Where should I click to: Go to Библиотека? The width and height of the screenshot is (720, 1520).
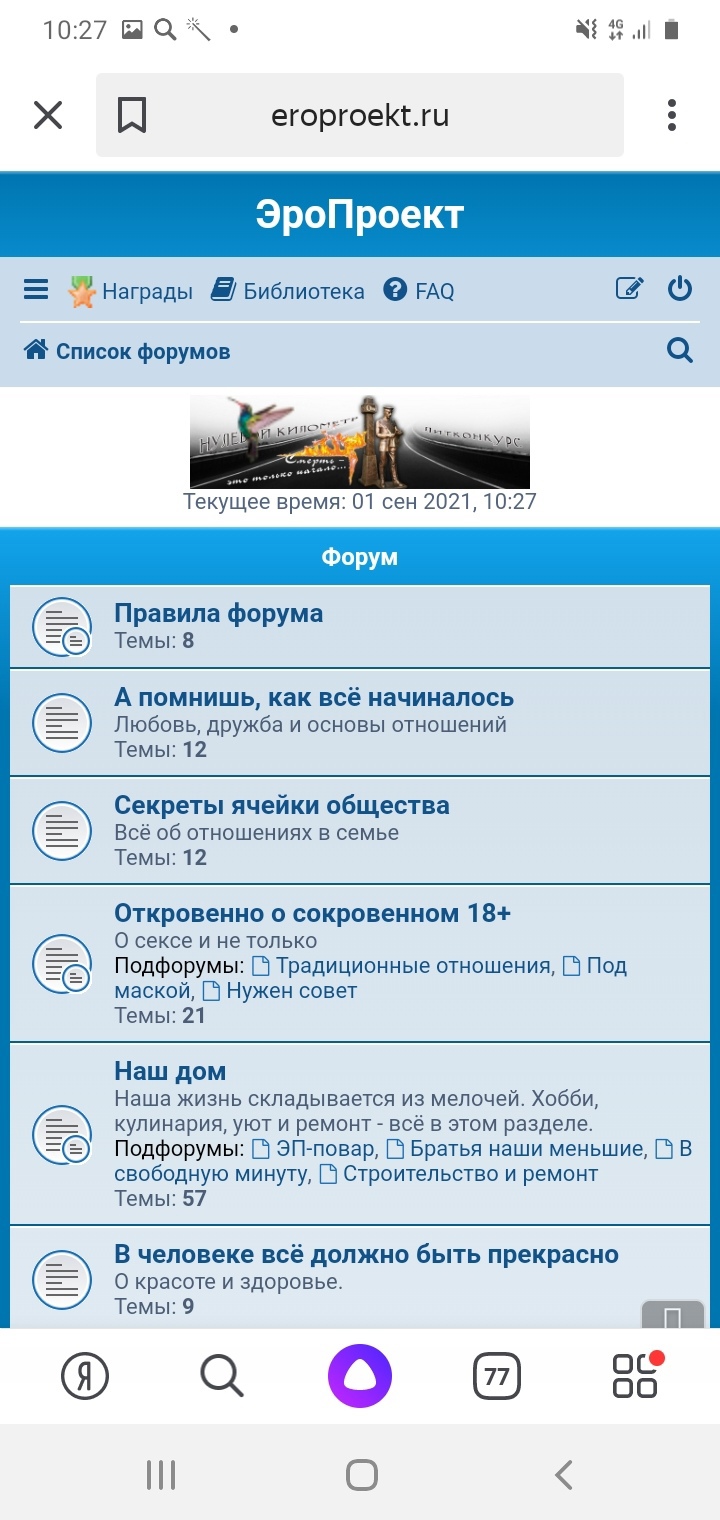(288, 291)
